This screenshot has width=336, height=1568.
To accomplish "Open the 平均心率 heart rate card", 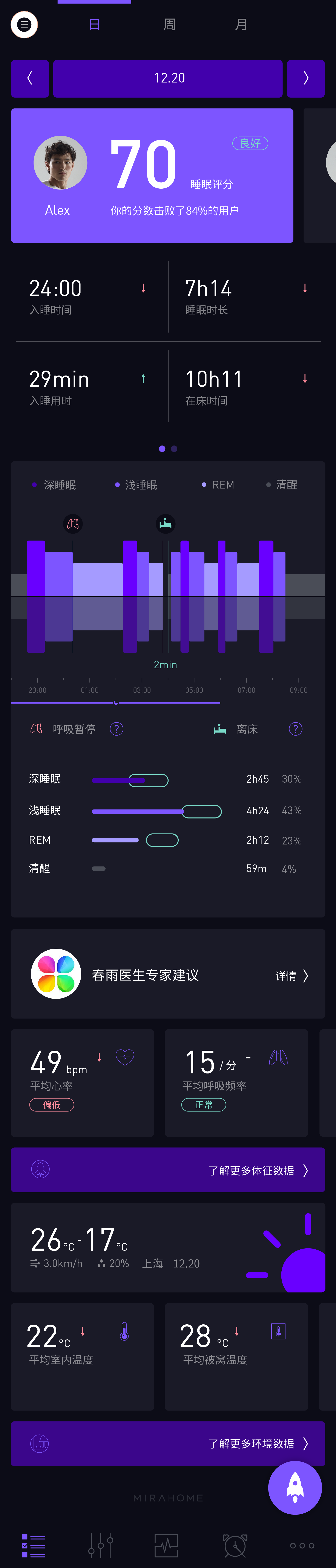I will pos(82,1082).
